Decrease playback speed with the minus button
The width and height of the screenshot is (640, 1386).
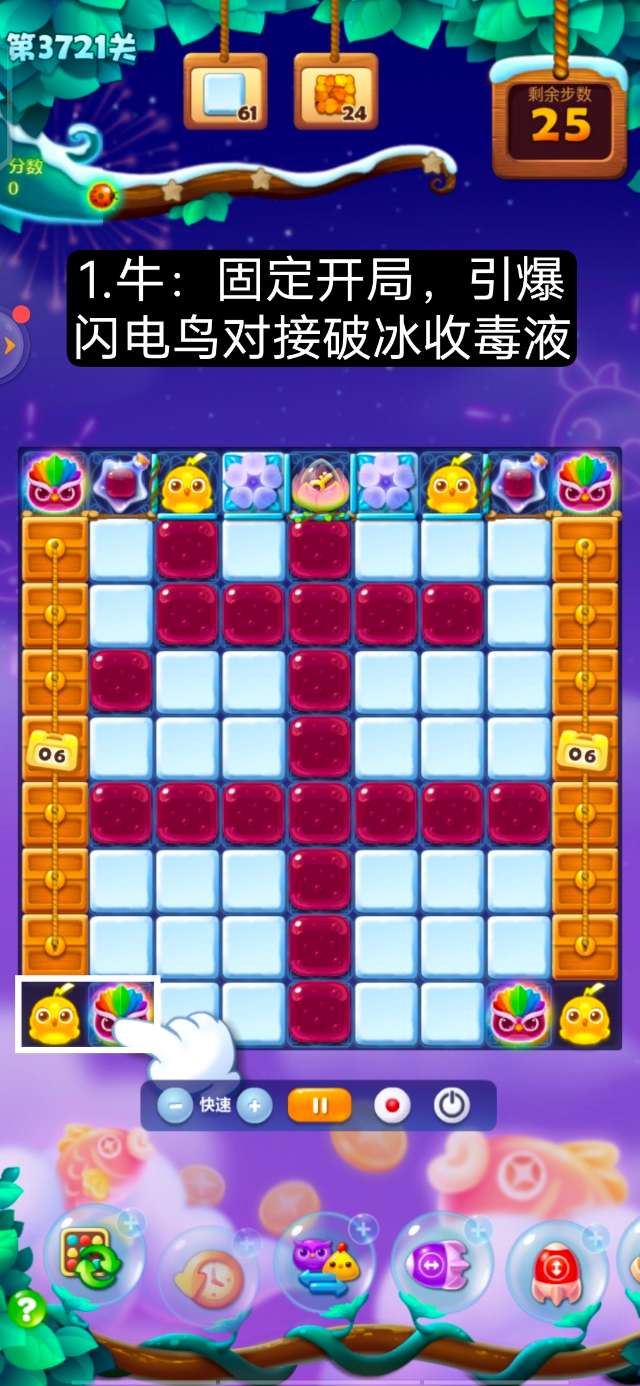pyautogui.click(x=175, y=1106)
